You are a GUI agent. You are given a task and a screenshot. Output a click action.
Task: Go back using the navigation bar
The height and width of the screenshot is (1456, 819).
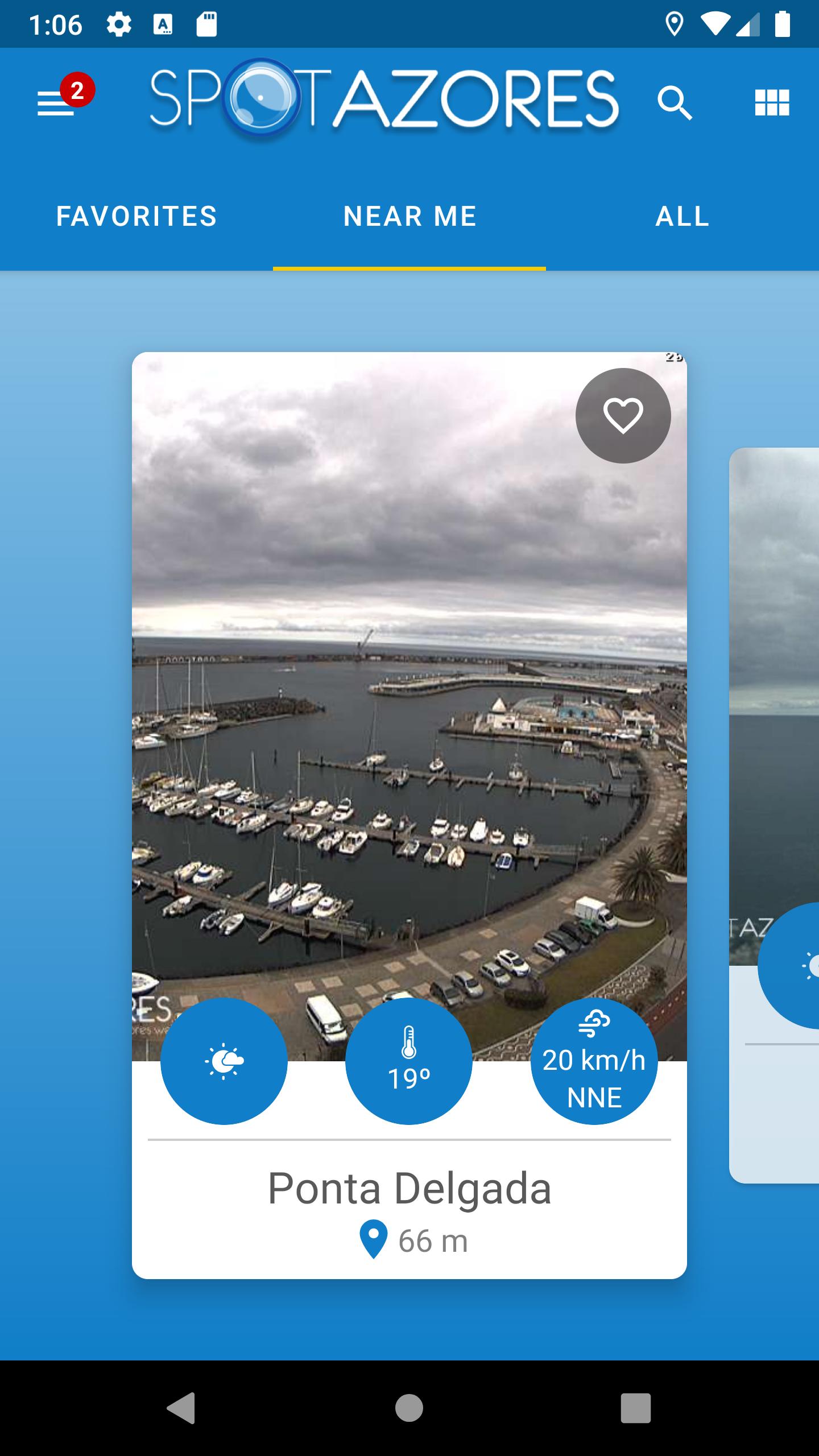point(181,1408)
